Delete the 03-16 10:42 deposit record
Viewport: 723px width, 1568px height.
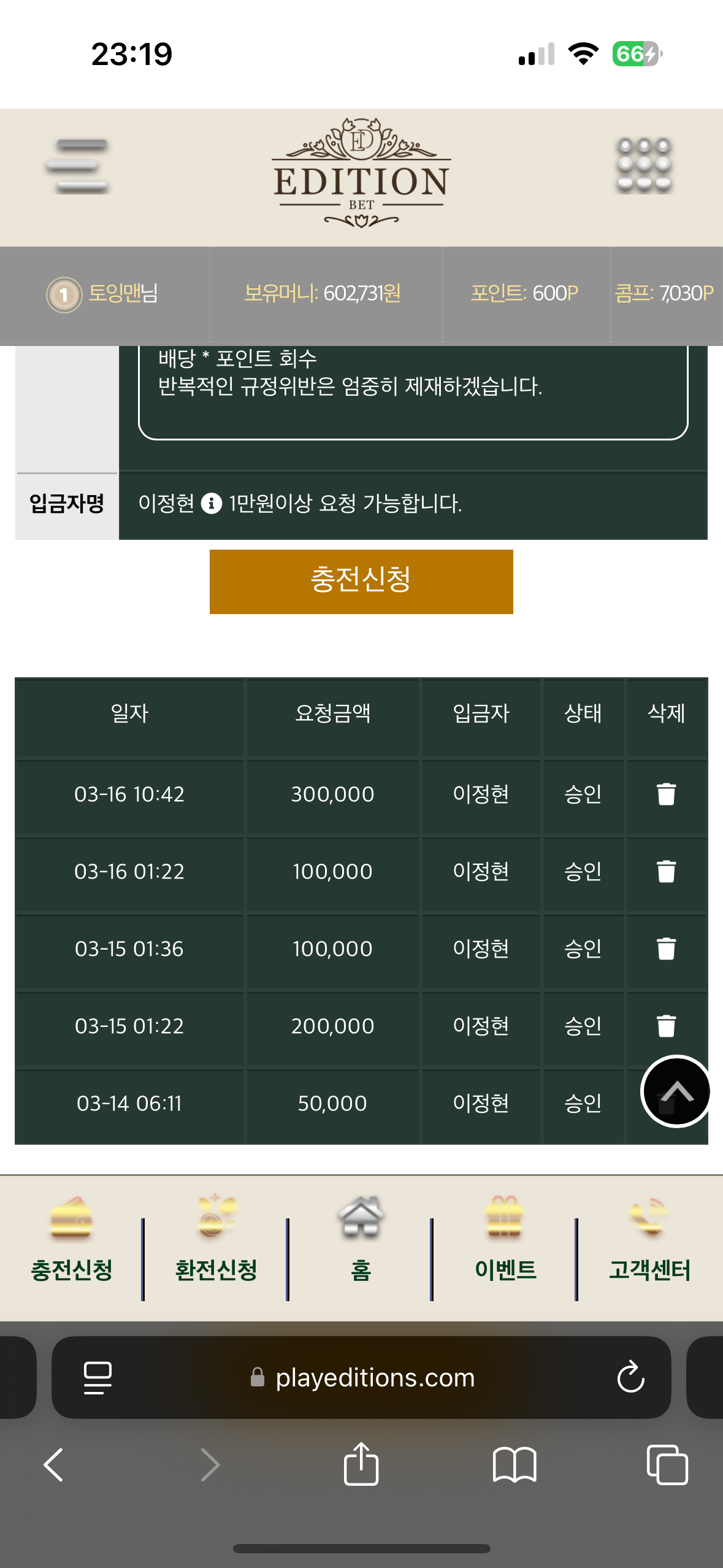666,794
